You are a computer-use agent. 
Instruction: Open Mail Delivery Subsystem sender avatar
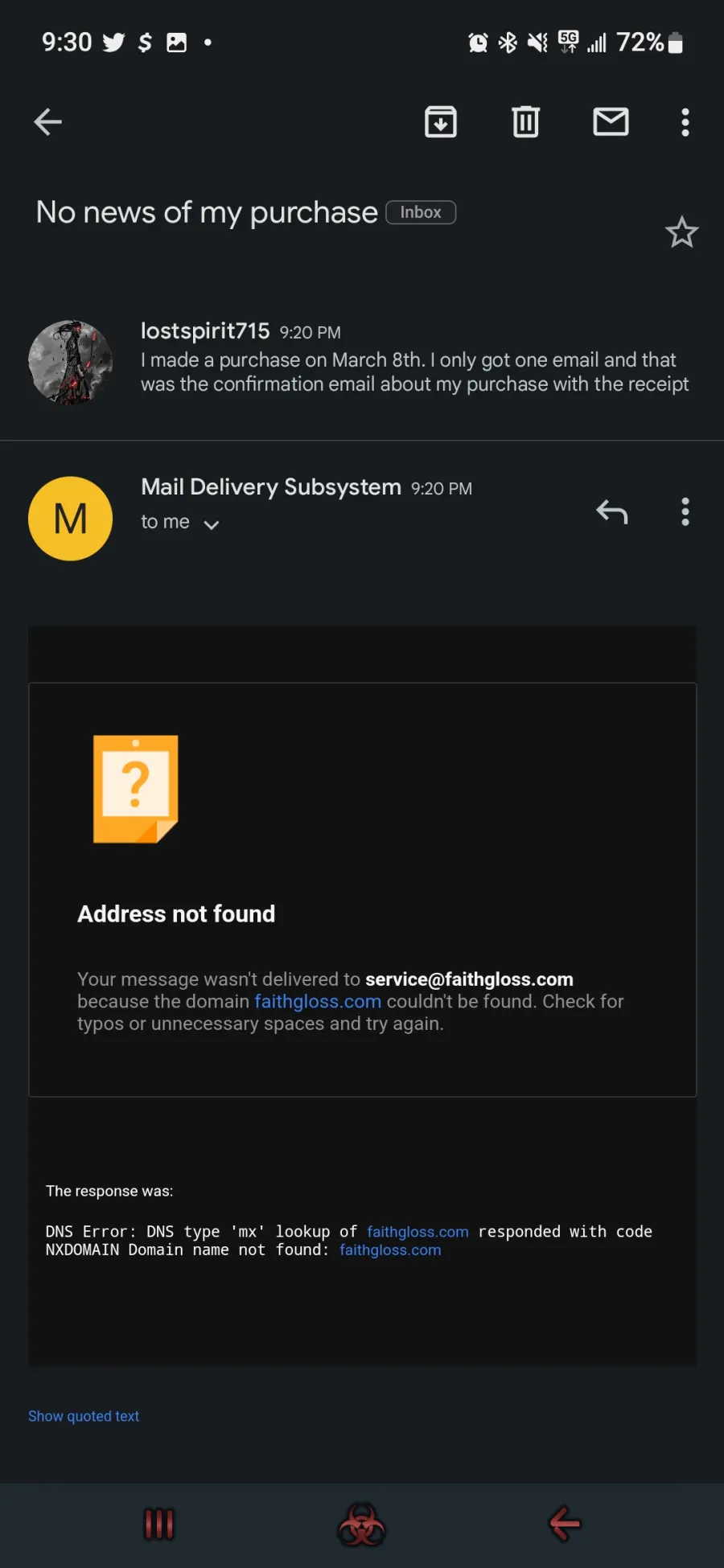click(71, 519)
